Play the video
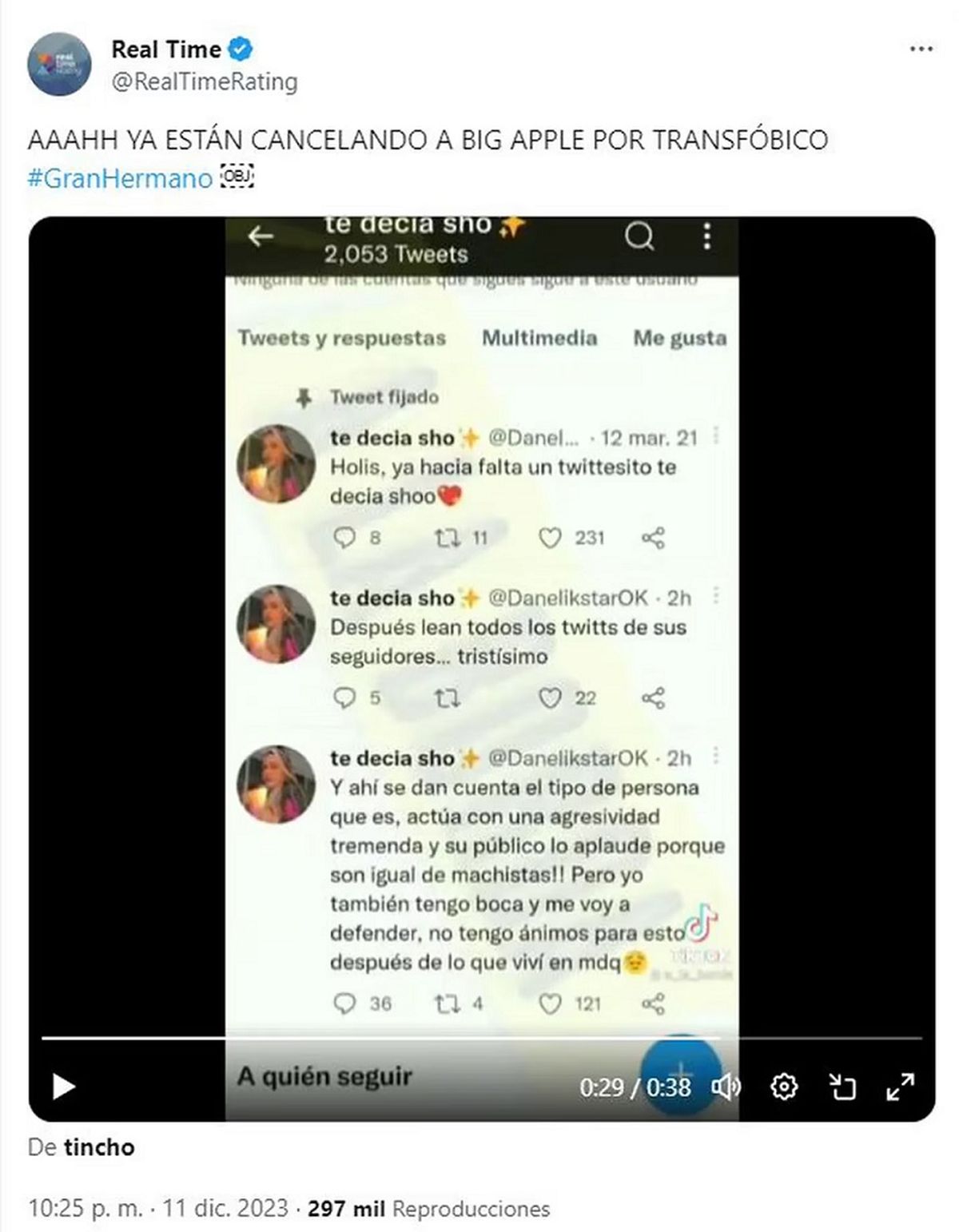This screenshot has height=1232, width=959. tap(63, 1087)
